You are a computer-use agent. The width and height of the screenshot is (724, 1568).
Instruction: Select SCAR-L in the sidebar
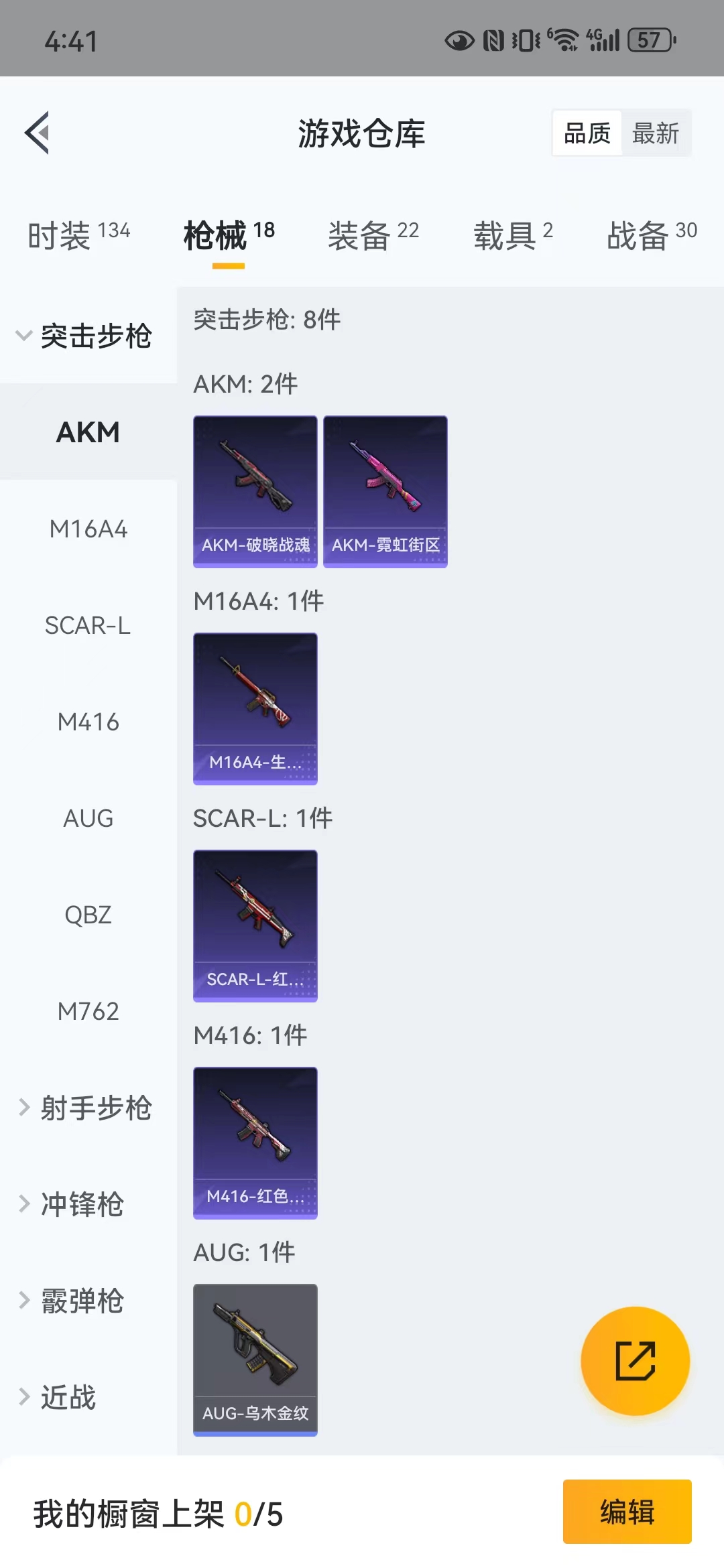[88, 626]
